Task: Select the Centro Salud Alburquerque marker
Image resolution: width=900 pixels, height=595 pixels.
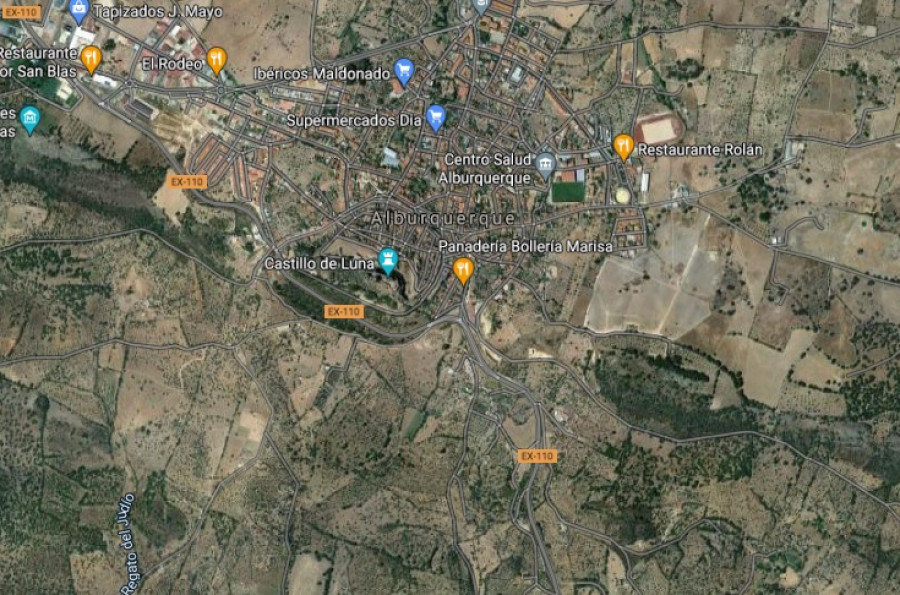Action: pyautogui.click(x=545, y=164)
